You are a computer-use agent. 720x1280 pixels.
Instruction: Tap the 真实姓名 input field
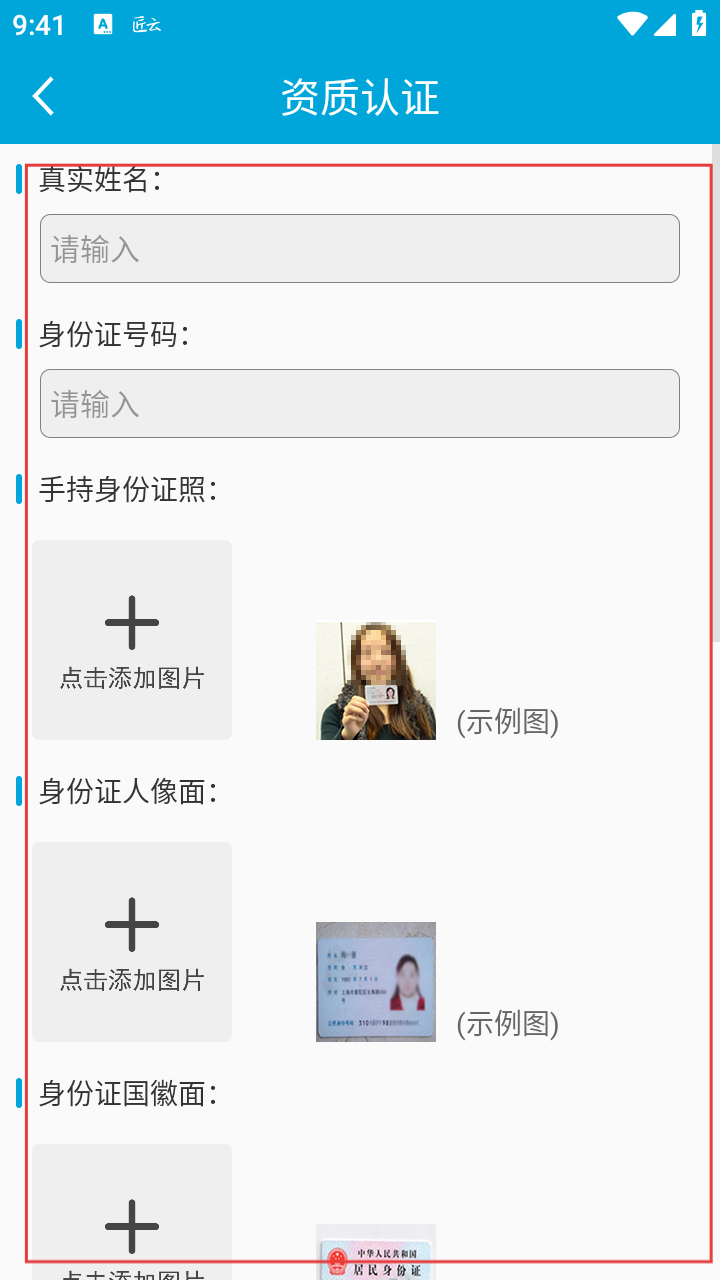click(x=360, y=249)
